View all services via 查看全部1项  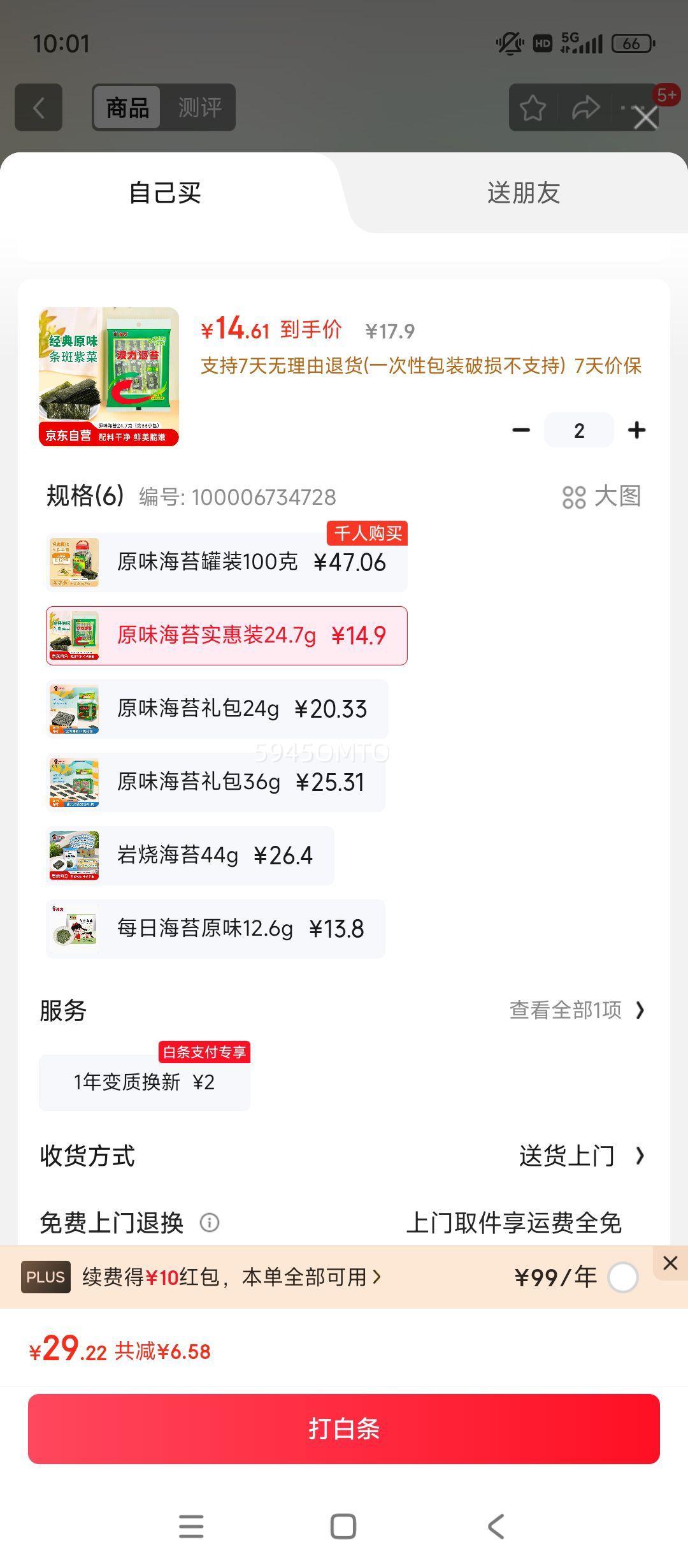(577, 1010)
